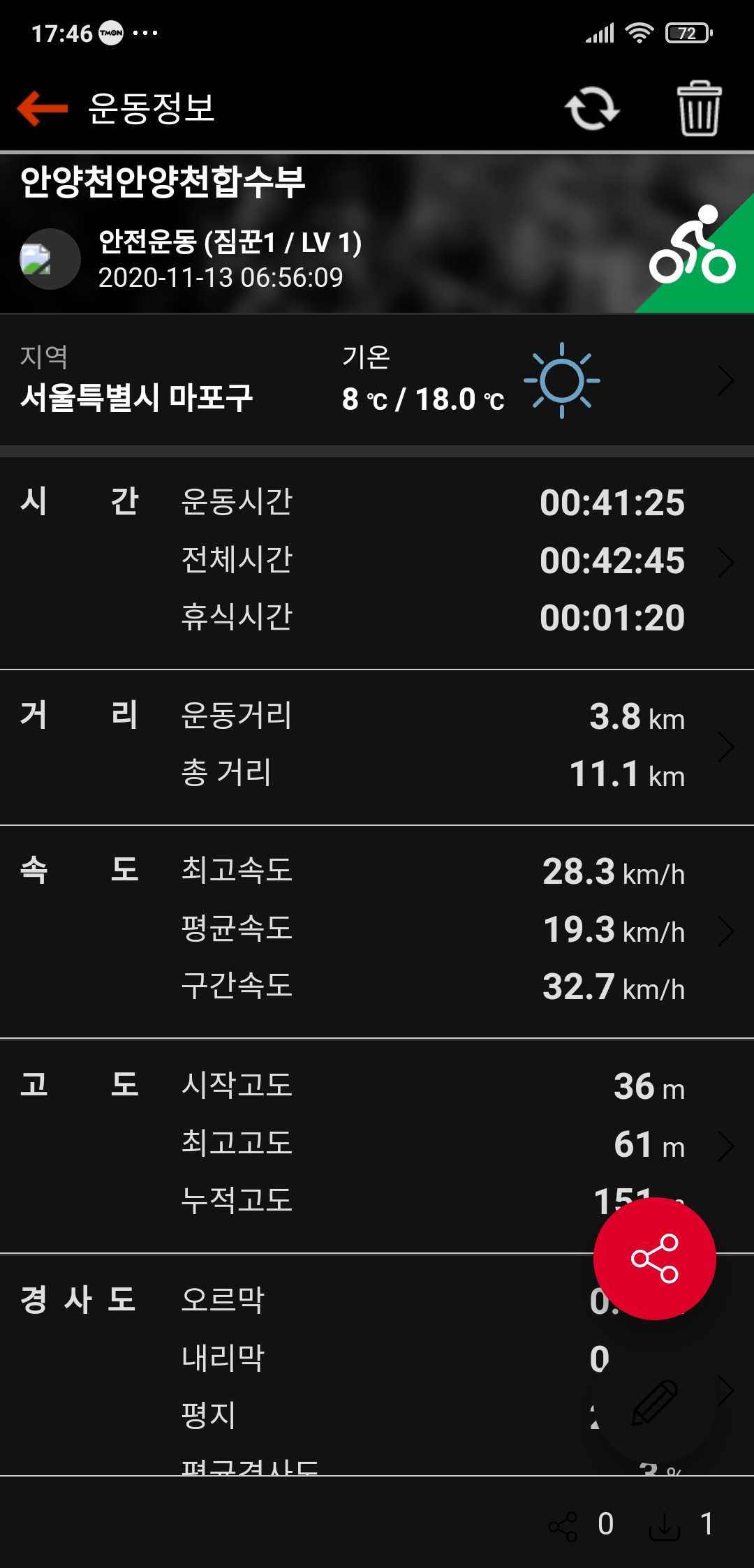754x1568 pixels.
Task: Open the region and temperature details
Action: (x=377, y=380)
